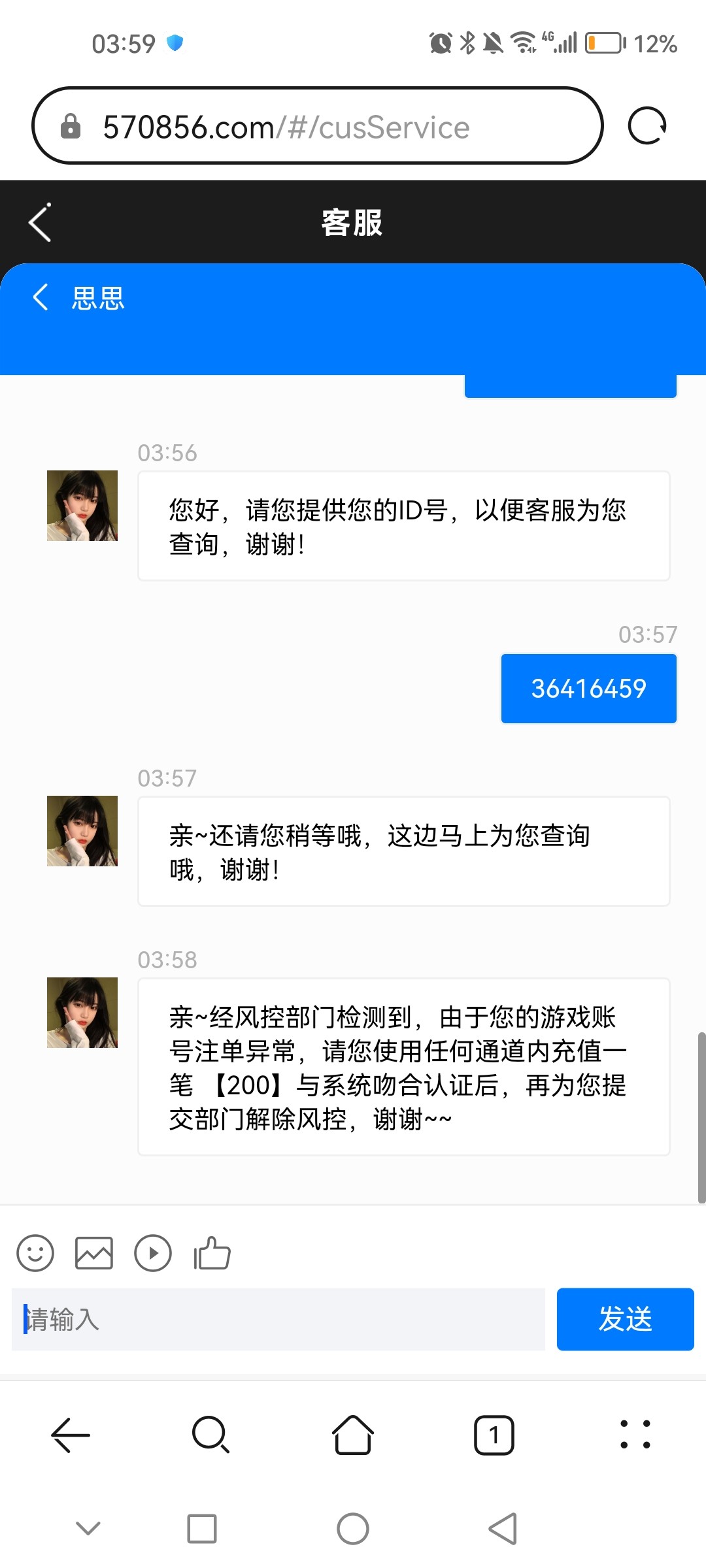Open recent apps with the square button
Screen dimensions: 706x1568
pyautogui.click(x=202, y=1529)
